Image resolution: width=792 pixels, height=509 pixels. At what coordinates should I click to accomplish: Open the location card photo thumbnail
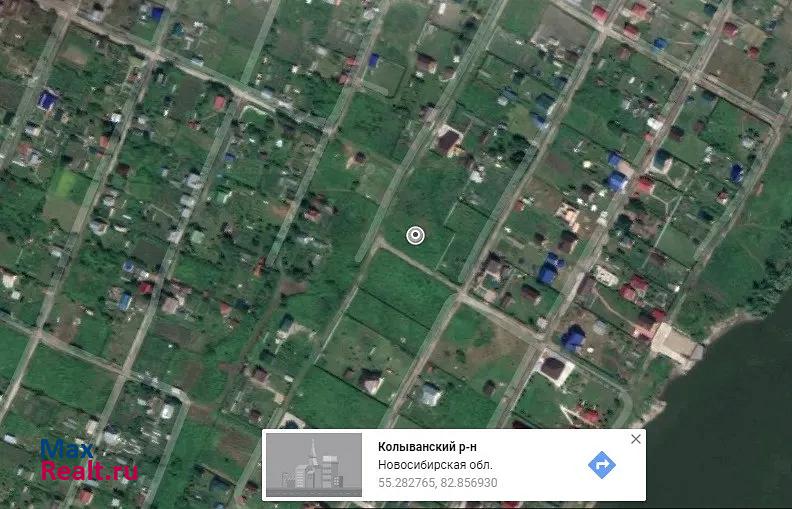click(315, 463)
